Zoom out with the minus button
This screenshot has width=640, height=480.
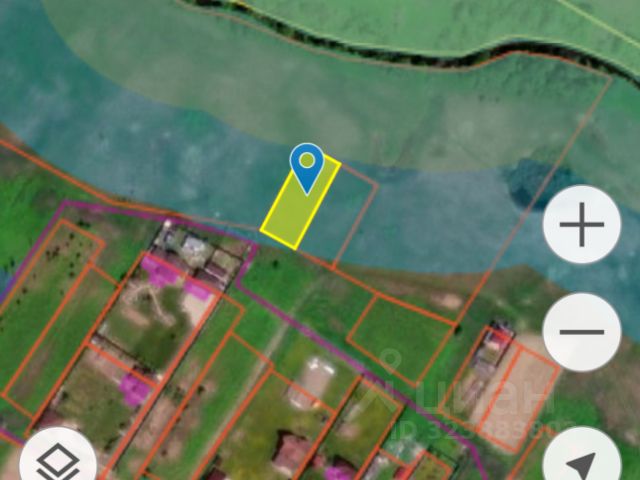click(x=581, y=332)
